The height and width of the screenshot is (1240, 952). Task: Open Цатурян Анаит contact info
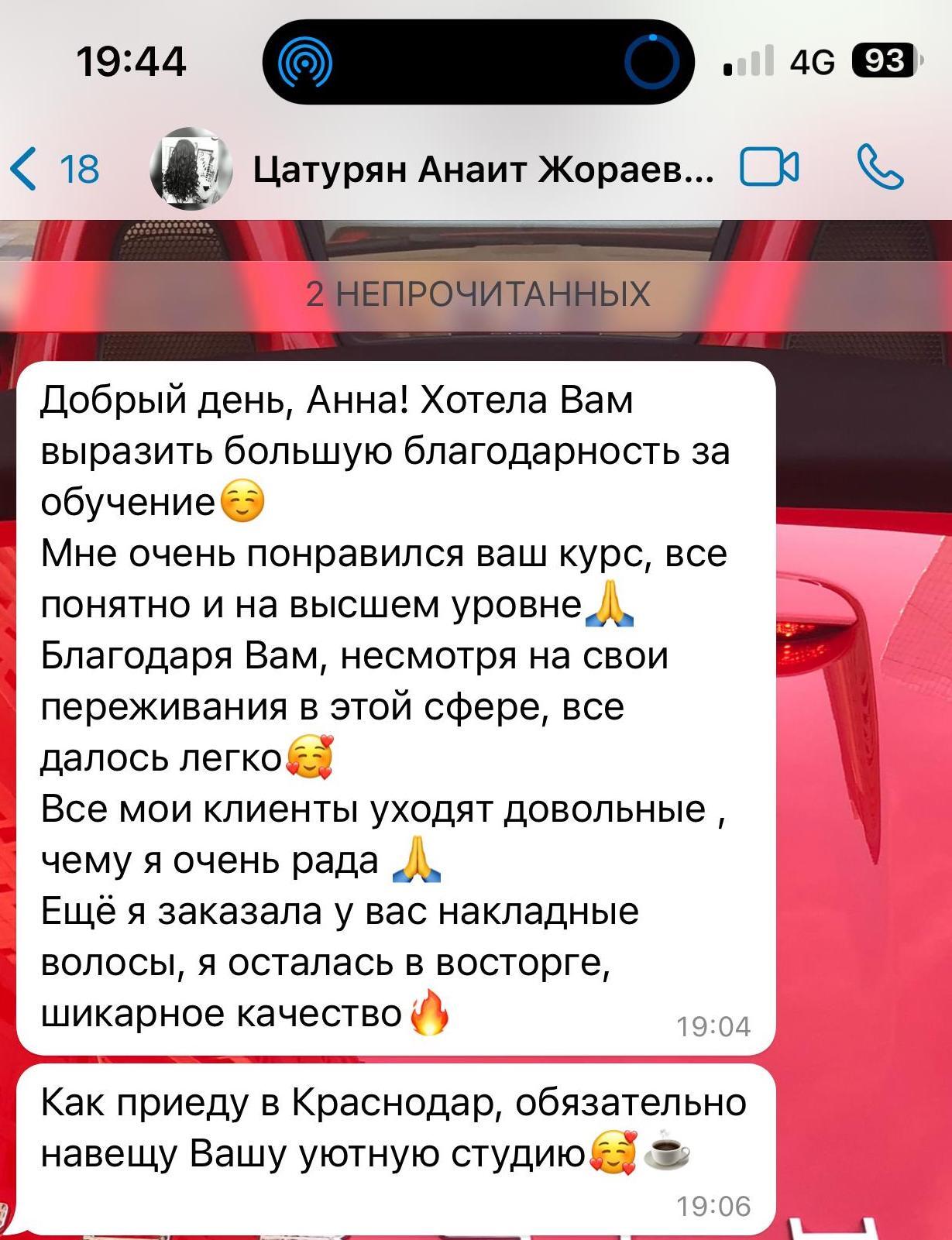coord(483,169)
